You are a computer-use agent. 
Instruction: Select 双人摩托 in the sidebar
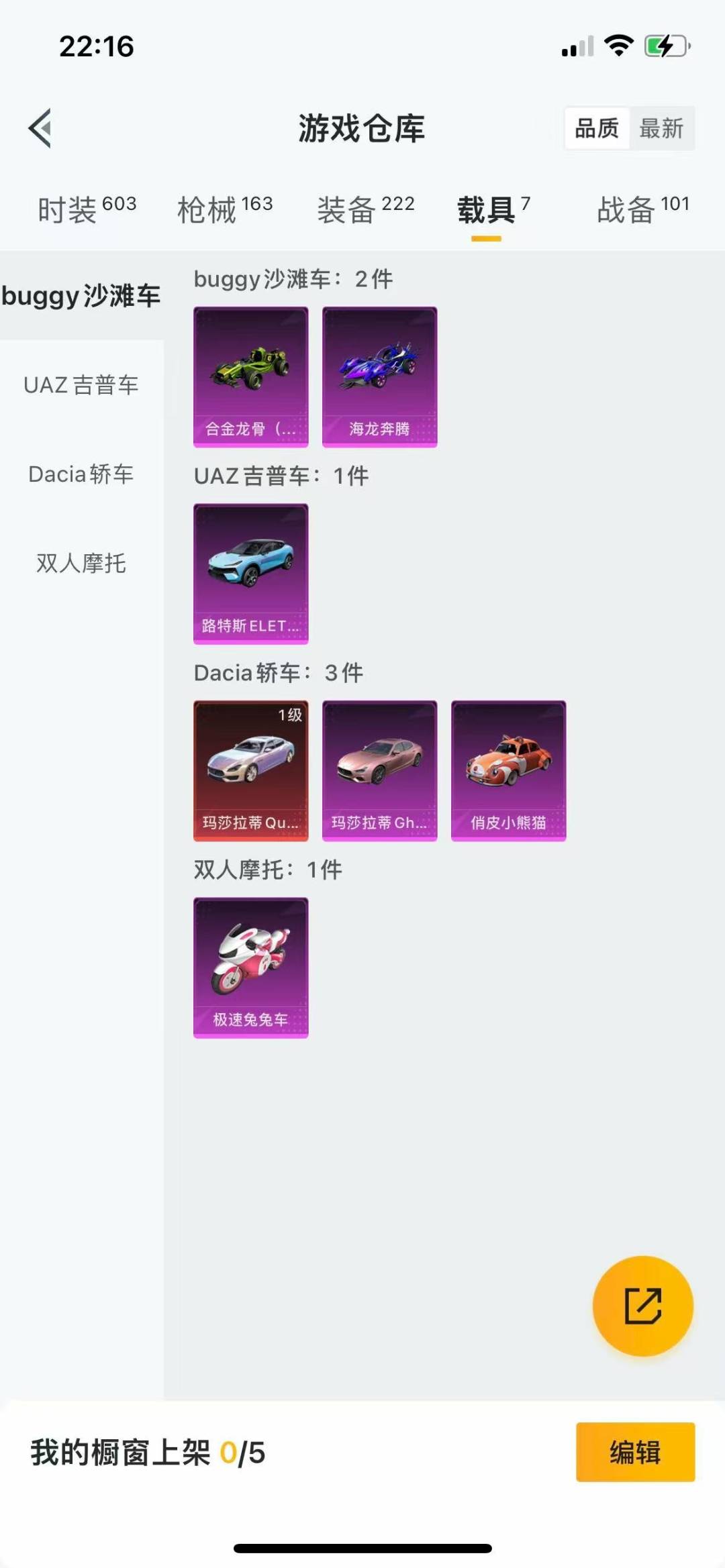[81, 563]
